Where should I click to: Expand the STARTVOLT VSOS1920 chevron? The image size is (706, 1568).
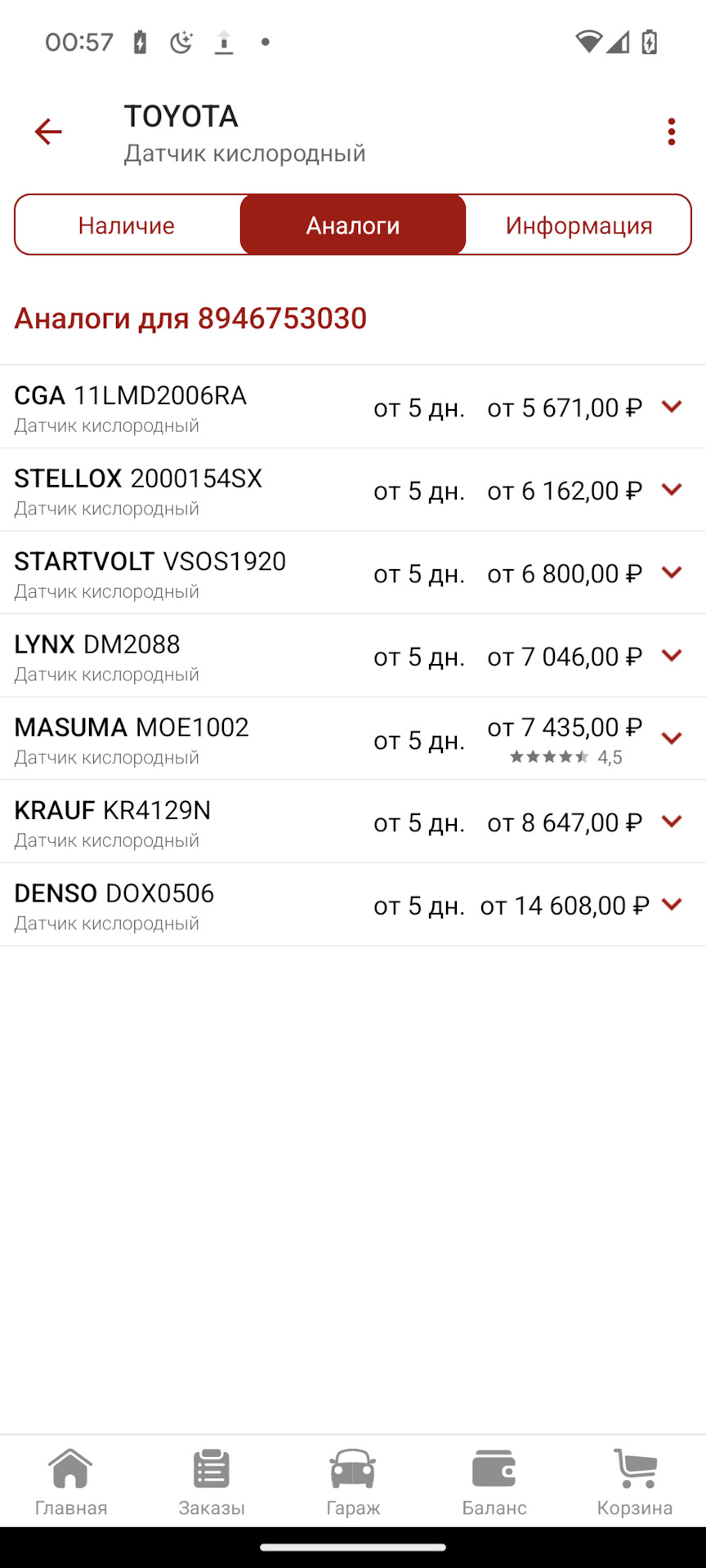pos(672,573)
